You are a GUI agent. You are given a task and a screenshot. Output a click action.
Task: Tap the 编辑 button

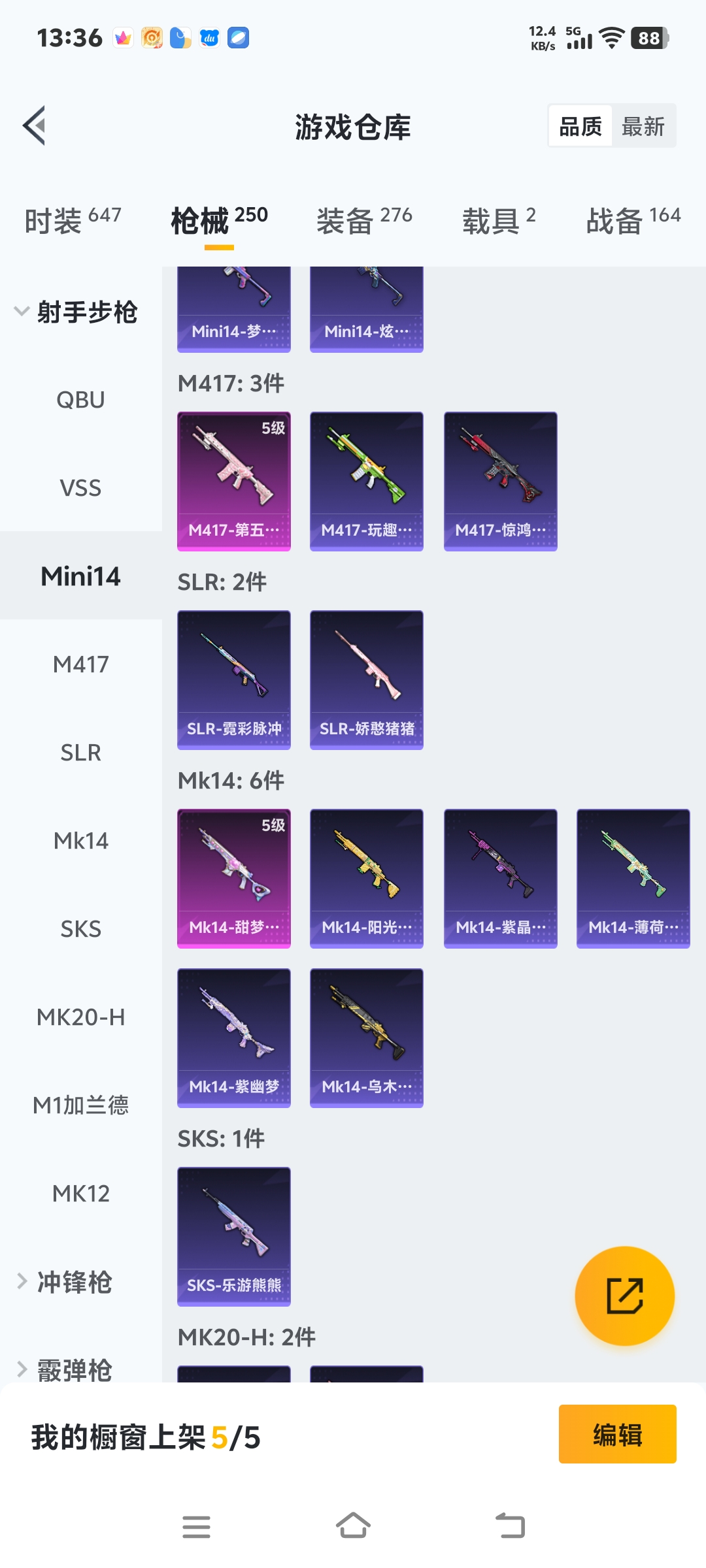click(x=617, y=1435)
